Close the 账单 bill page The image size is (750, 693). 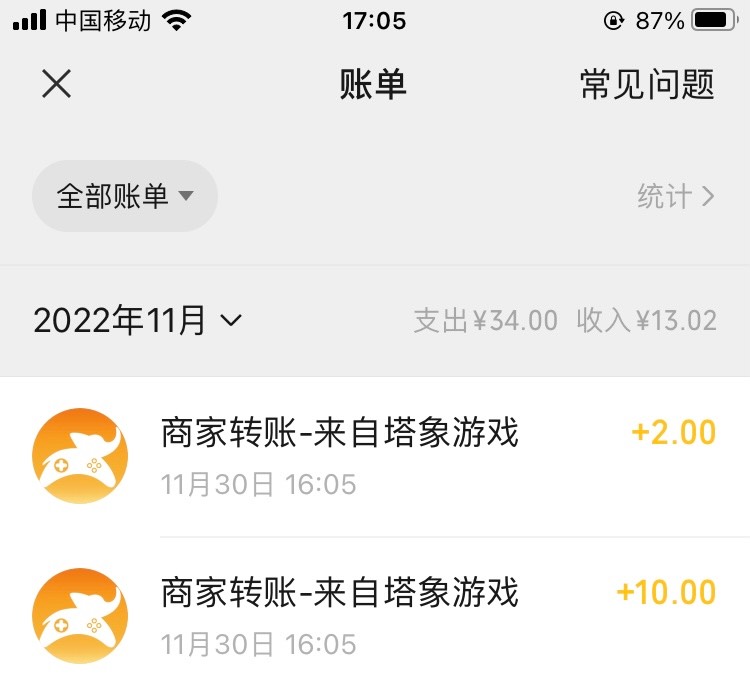(56, 85)
